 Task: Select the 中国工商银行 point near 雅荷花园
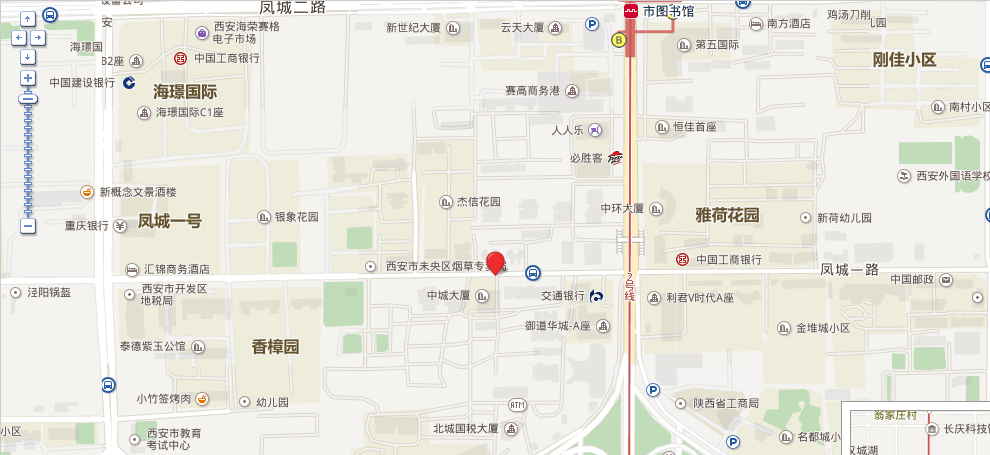pos(682,259)
